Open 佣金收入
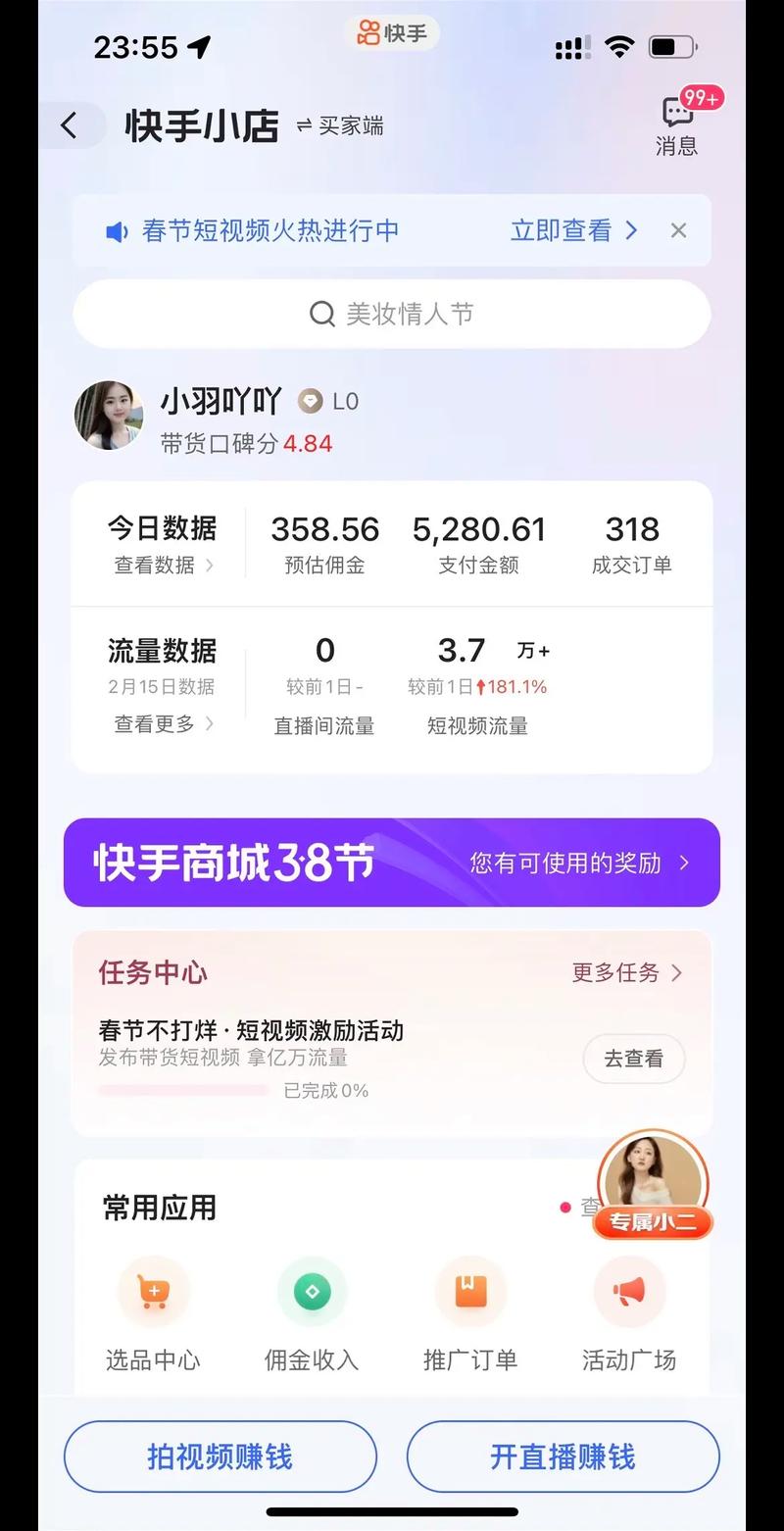Viewport: 784px width, 1531px height. [312, 1313]
